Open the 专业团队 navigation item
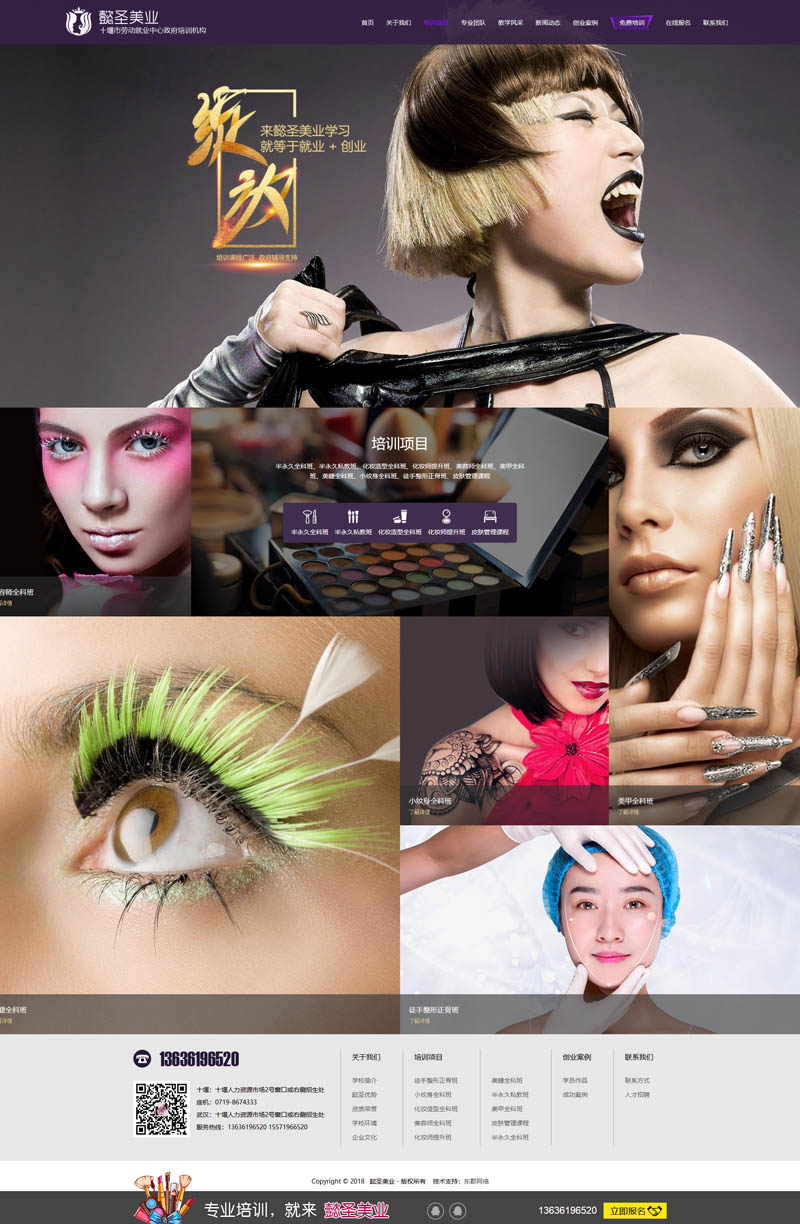Viewport: 800px width, 1224px height. point(473,22)
